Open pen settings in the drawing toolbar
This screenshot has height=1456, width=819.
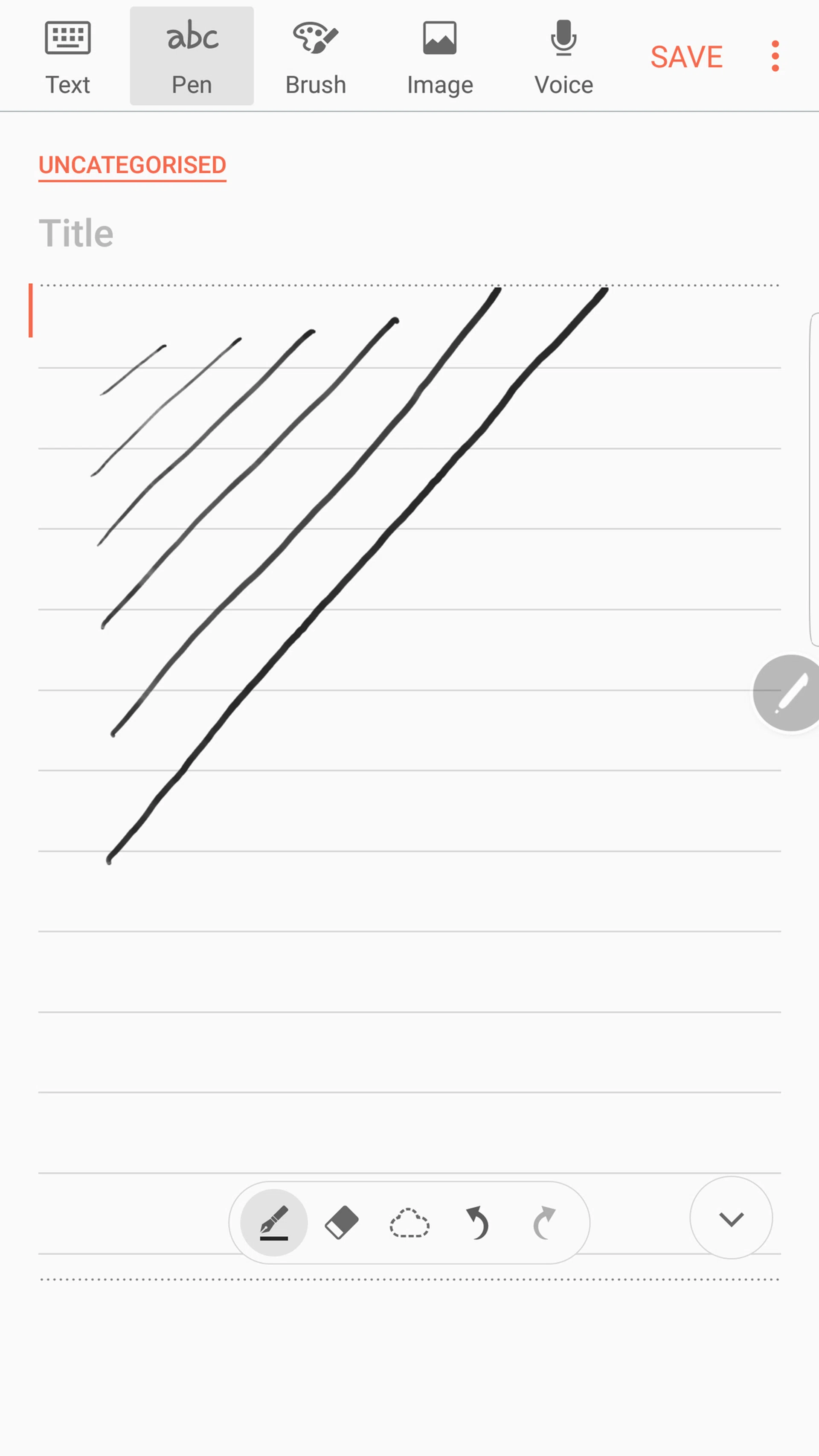274,1223
